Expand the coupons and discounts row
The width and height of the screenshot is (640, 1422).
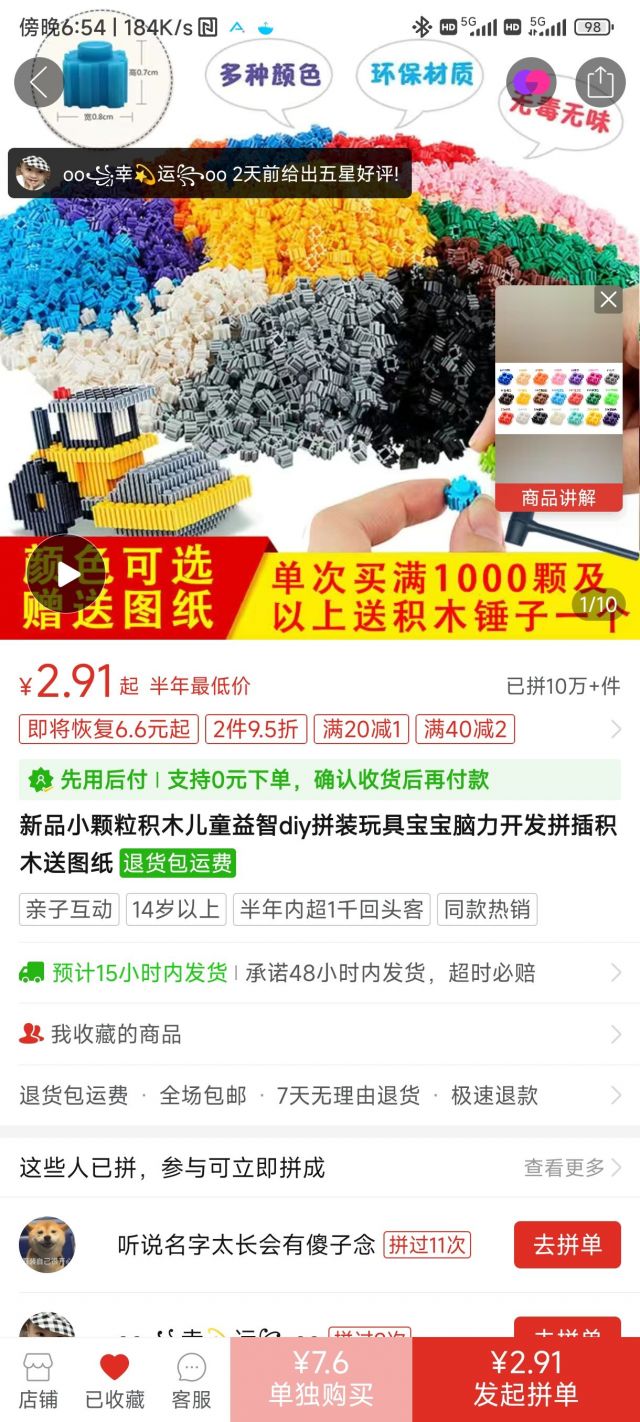[616, 729]
